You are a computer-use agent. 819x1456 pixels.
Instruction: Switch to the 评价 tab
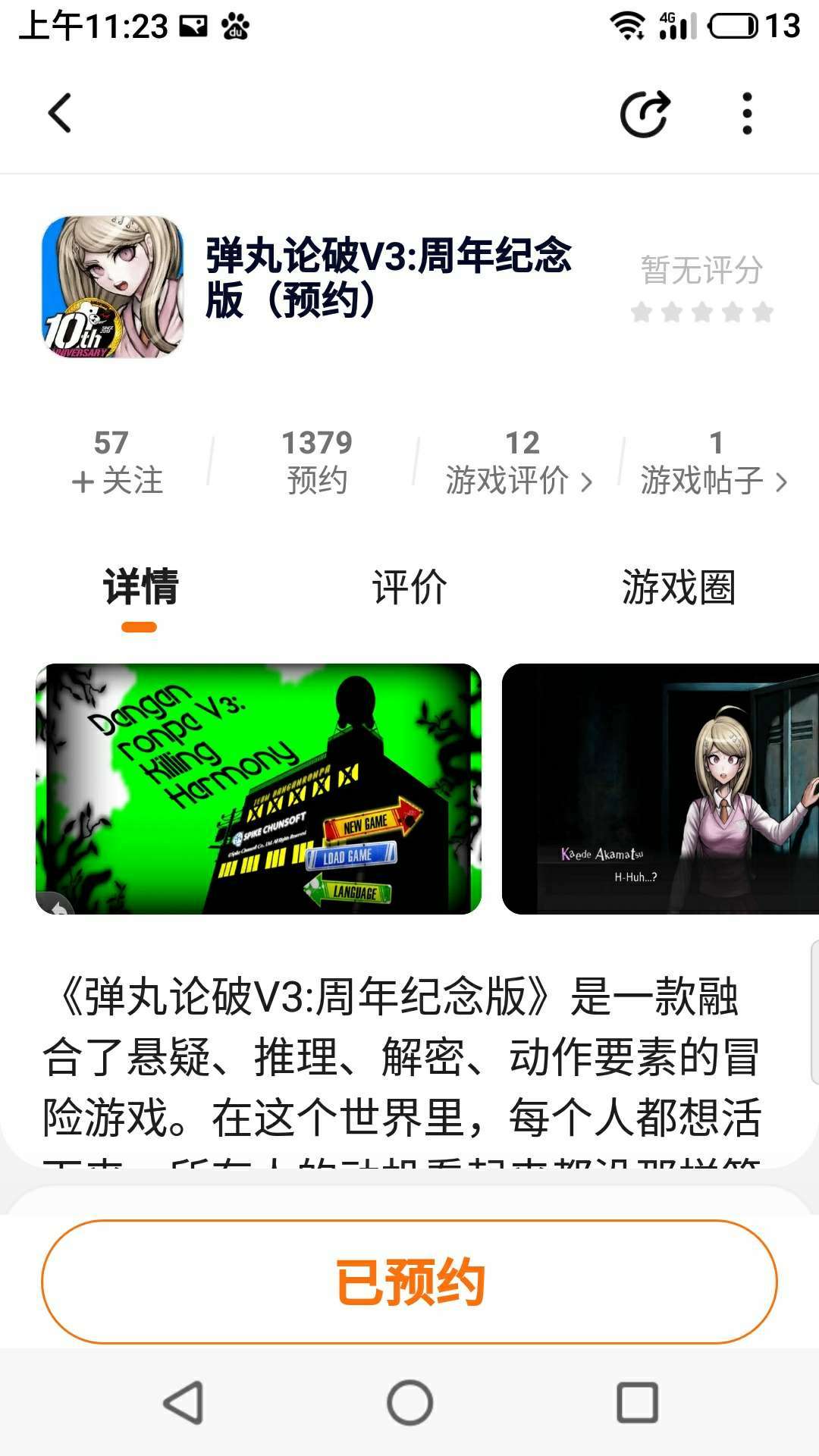pos(409,588)
